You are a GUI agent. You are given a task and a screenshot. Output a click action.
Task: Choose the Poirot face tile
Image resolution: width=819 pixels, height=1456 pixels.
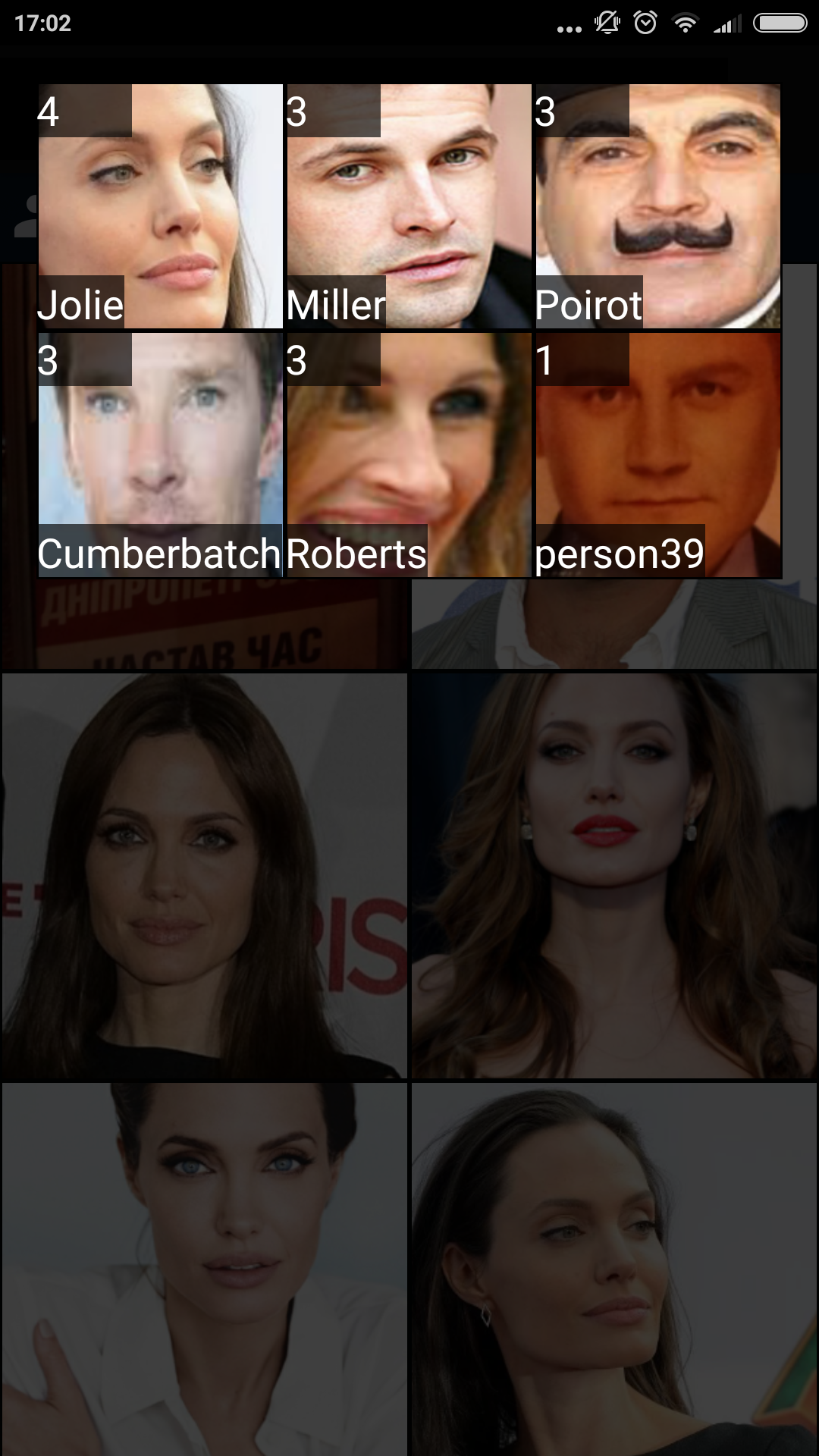657,206
